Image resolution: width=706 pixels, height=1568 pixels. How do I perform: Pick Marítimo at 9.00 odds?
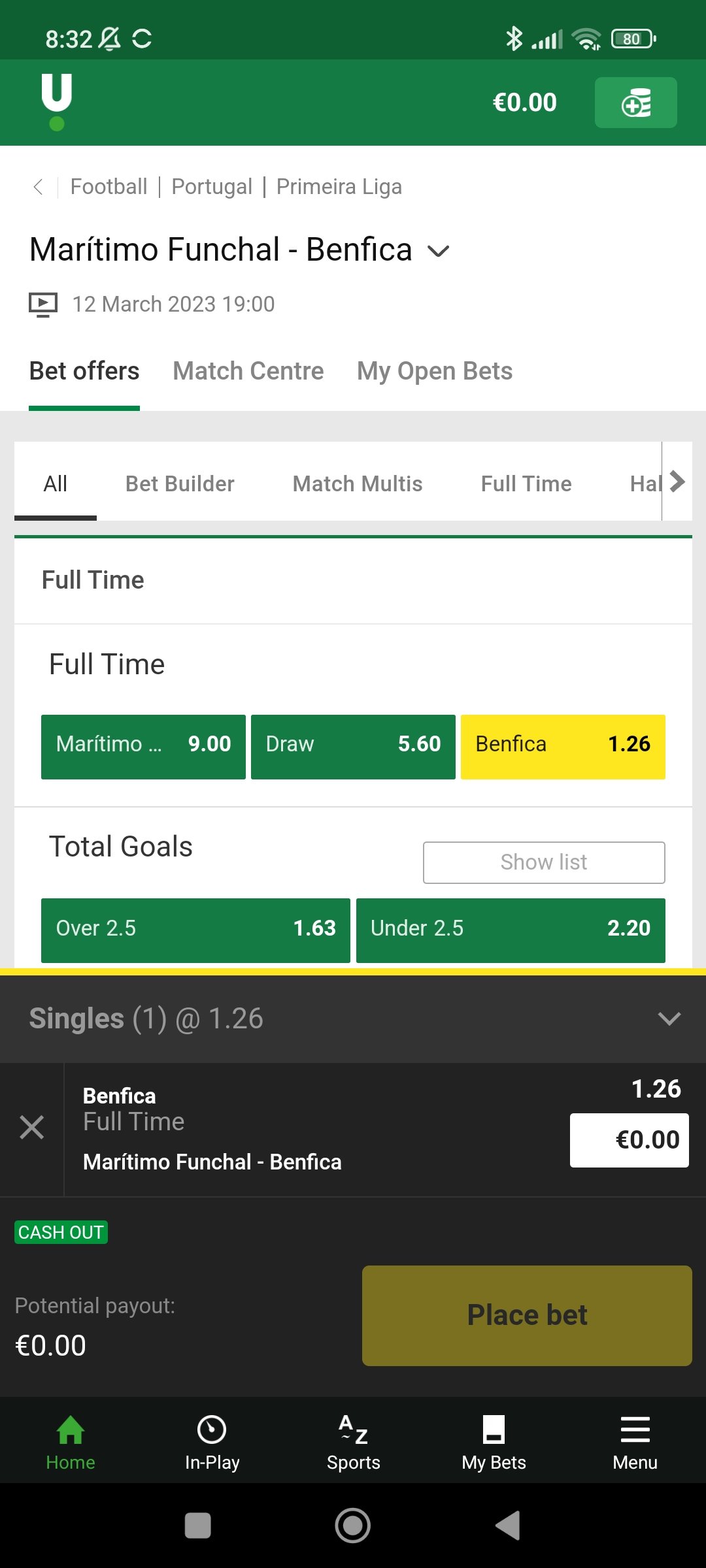click(x=143, y=747)
